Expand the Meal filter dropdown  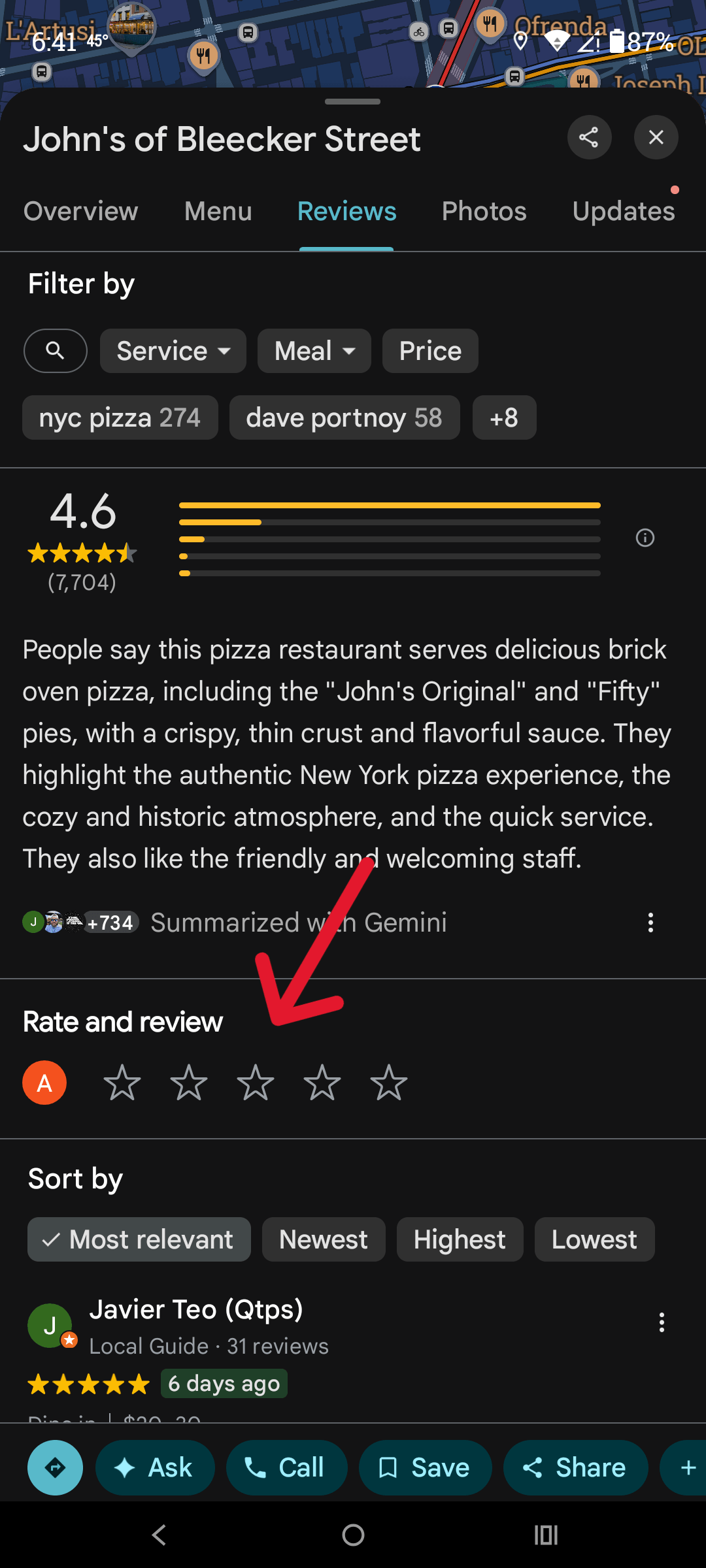click(314, 351)
